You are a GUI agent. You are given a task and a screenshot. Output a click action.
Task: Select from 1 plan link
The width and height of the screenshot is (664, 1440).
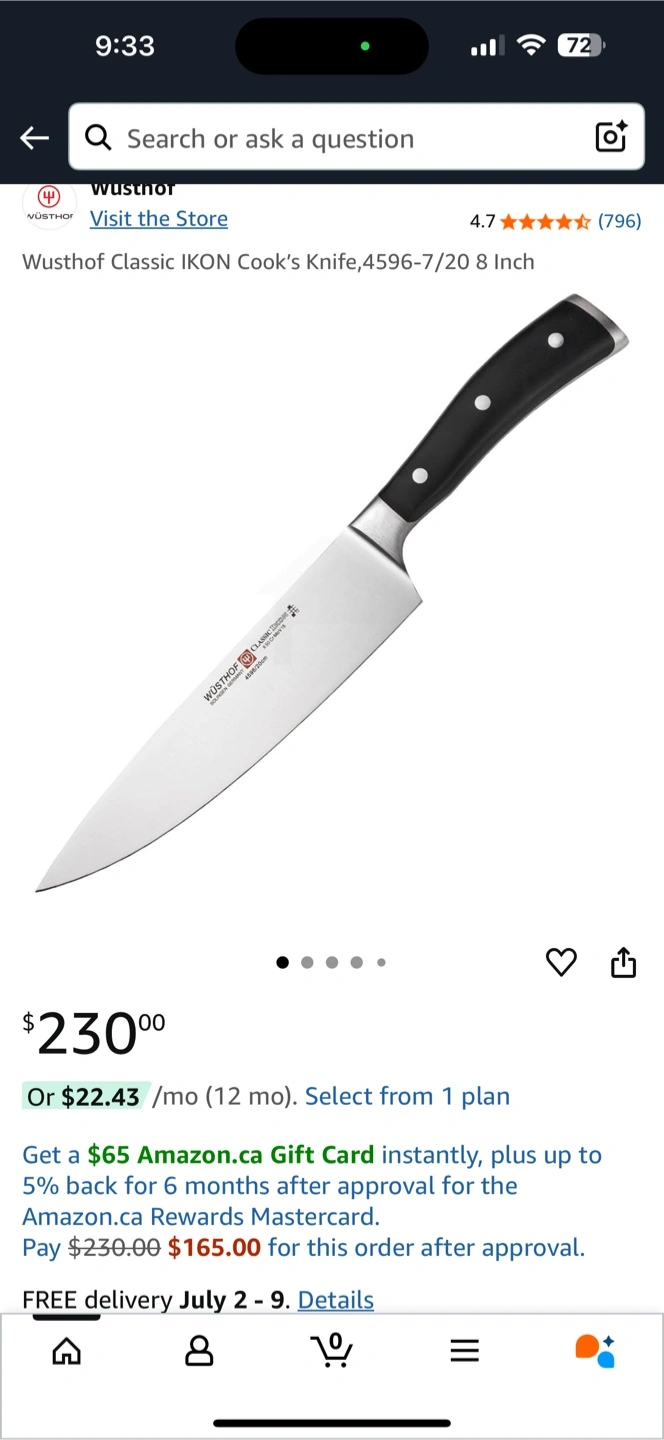(x=407, y=1096)
